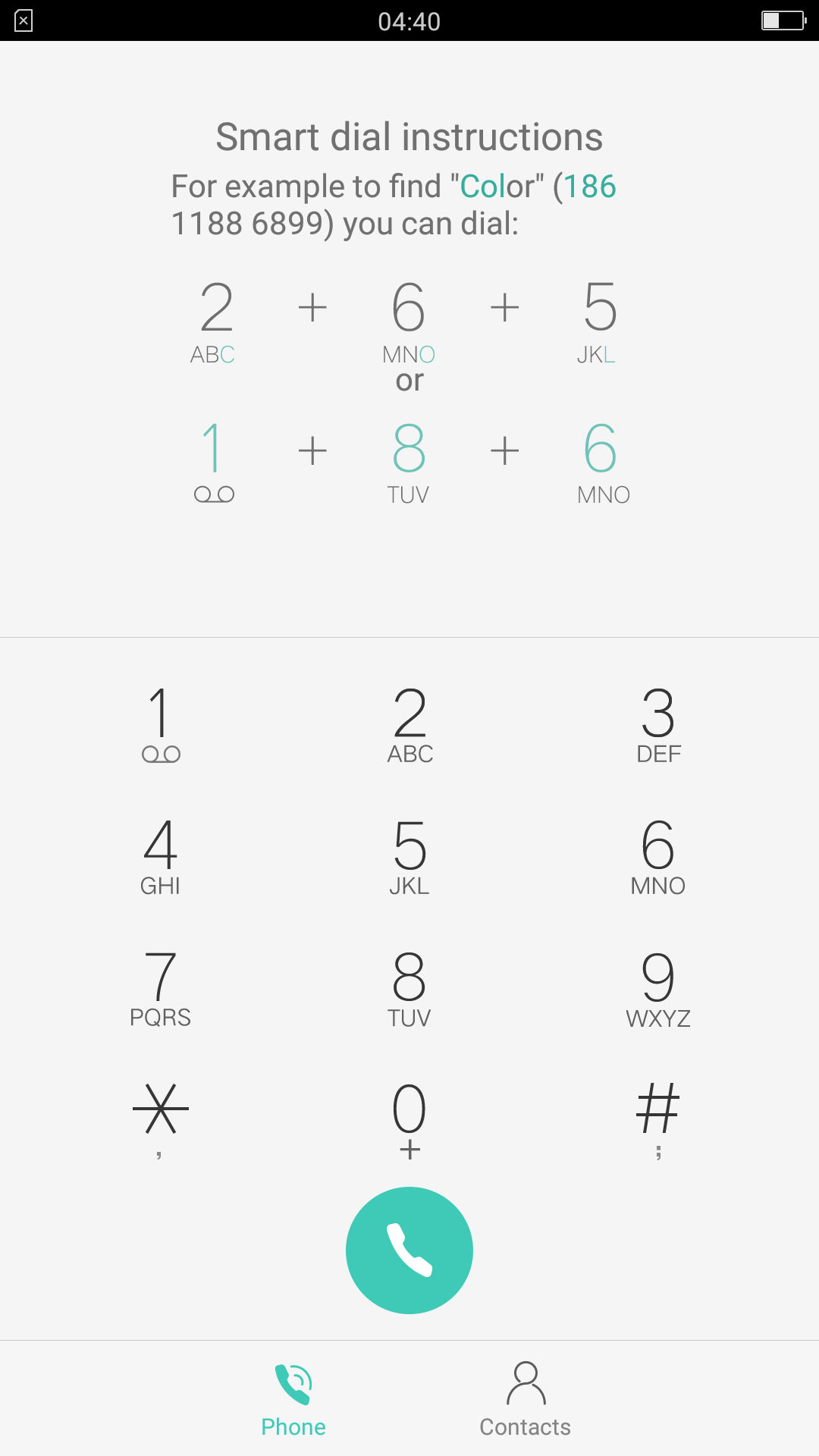Viewport: 819px width, 1456px height.
Task: Select the Phone tab
Action: (293, 1399)
